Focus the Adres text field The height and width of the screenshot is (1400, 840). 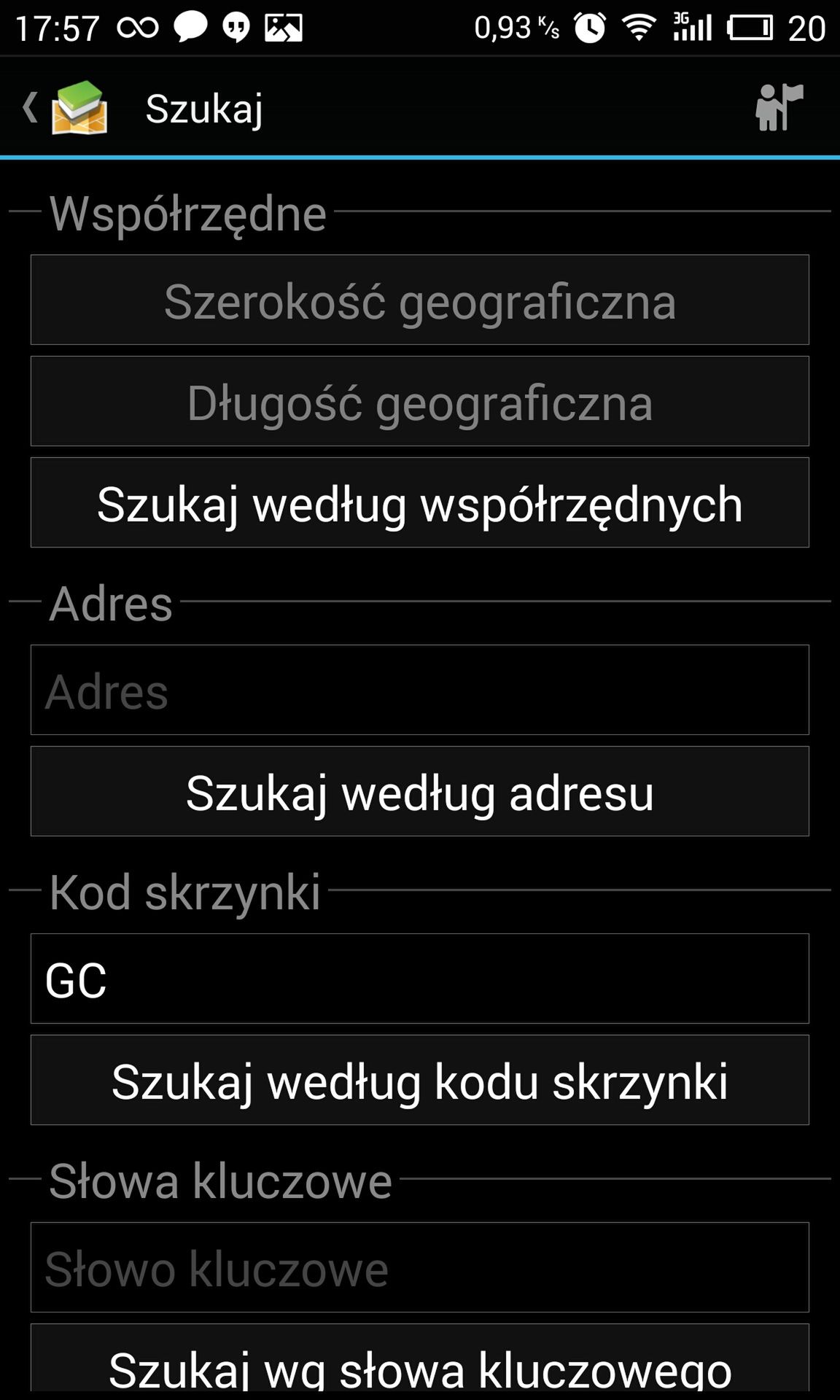(x=420, y=690)
